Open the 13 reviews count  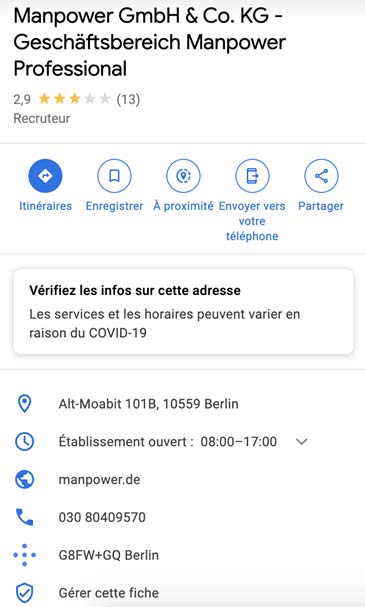click(x=128, y=99)
